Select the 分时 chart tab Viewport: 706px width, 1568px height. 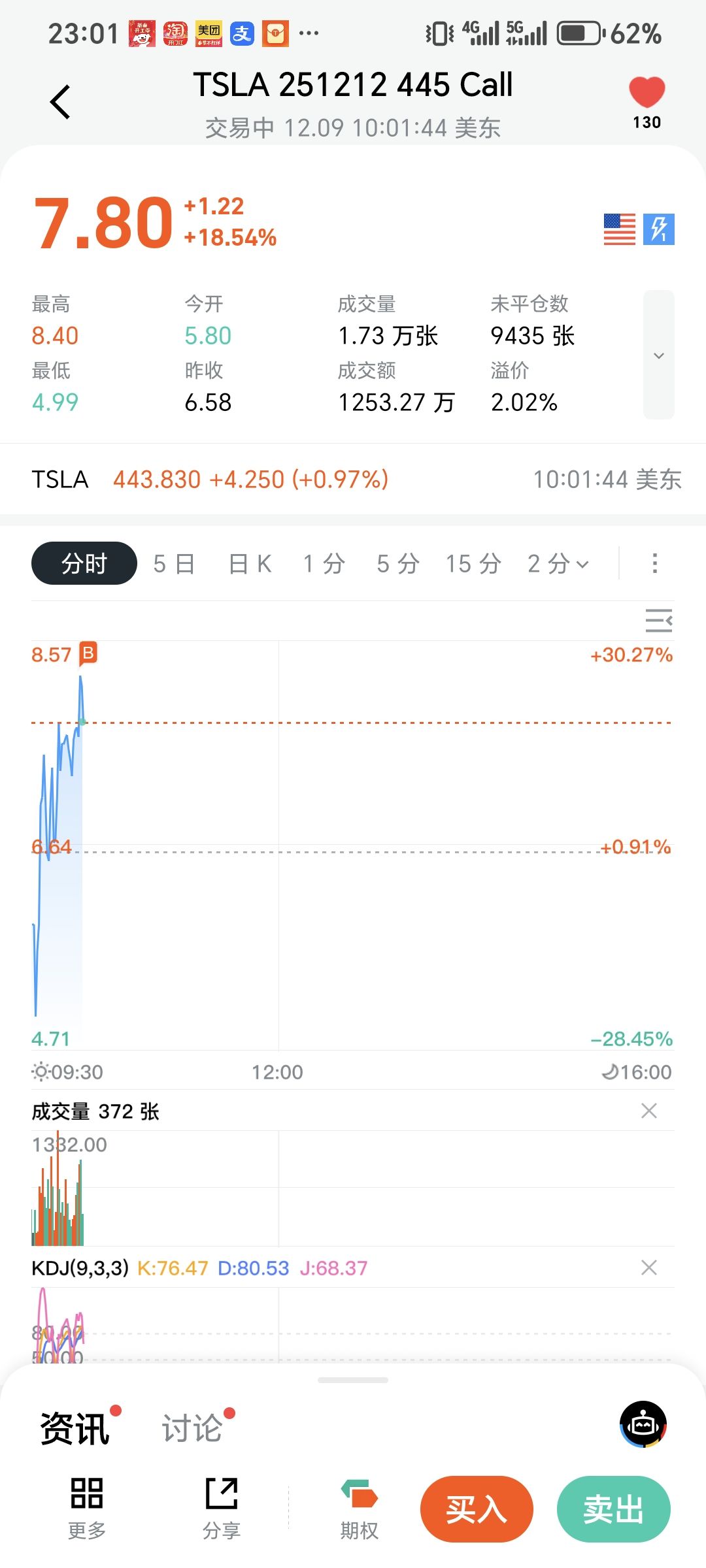pos(84,563)
